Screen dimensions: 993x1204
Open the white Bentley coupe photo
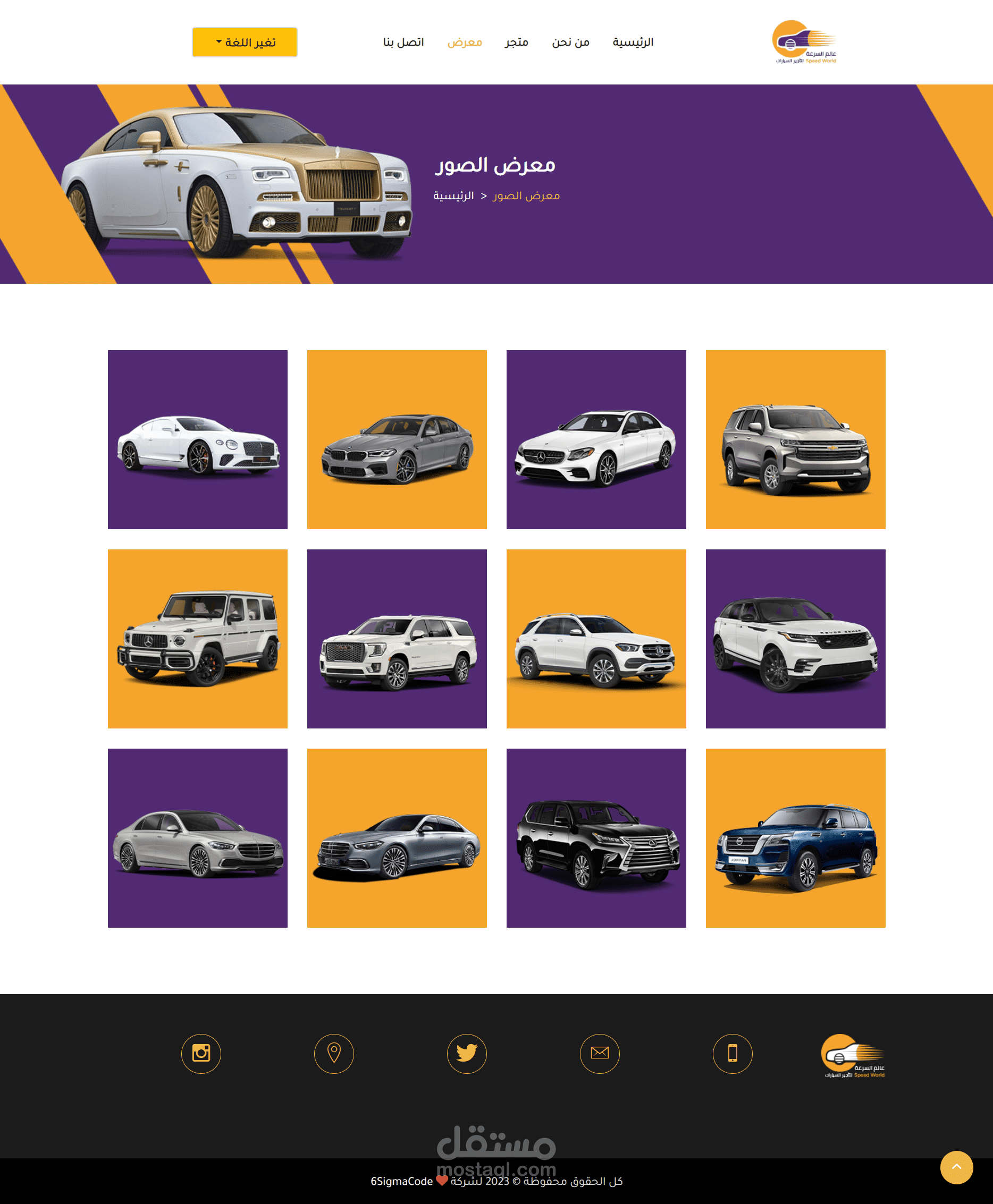click(197, 439)
